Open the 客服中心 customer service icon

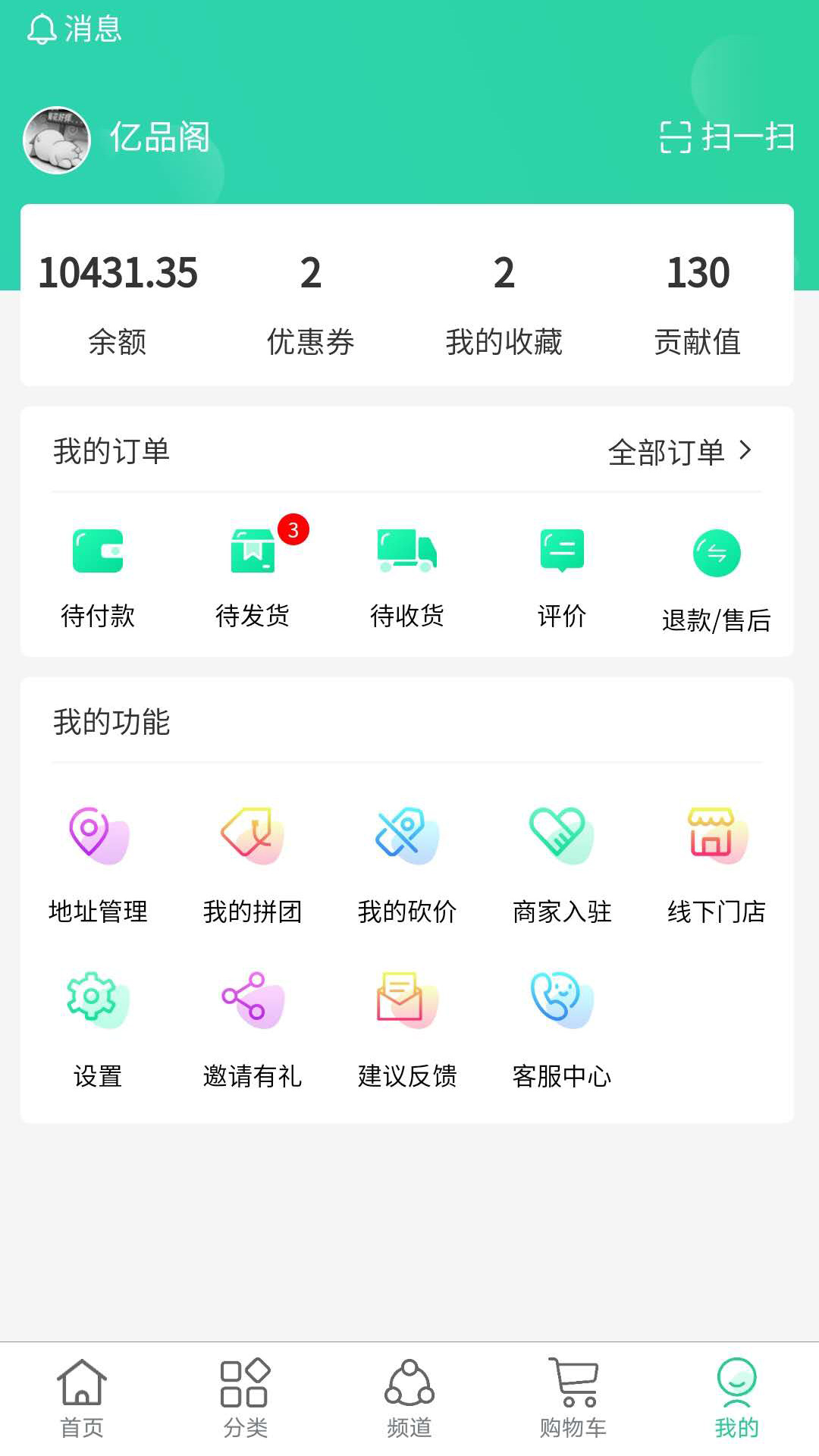(x=563, y=999)
